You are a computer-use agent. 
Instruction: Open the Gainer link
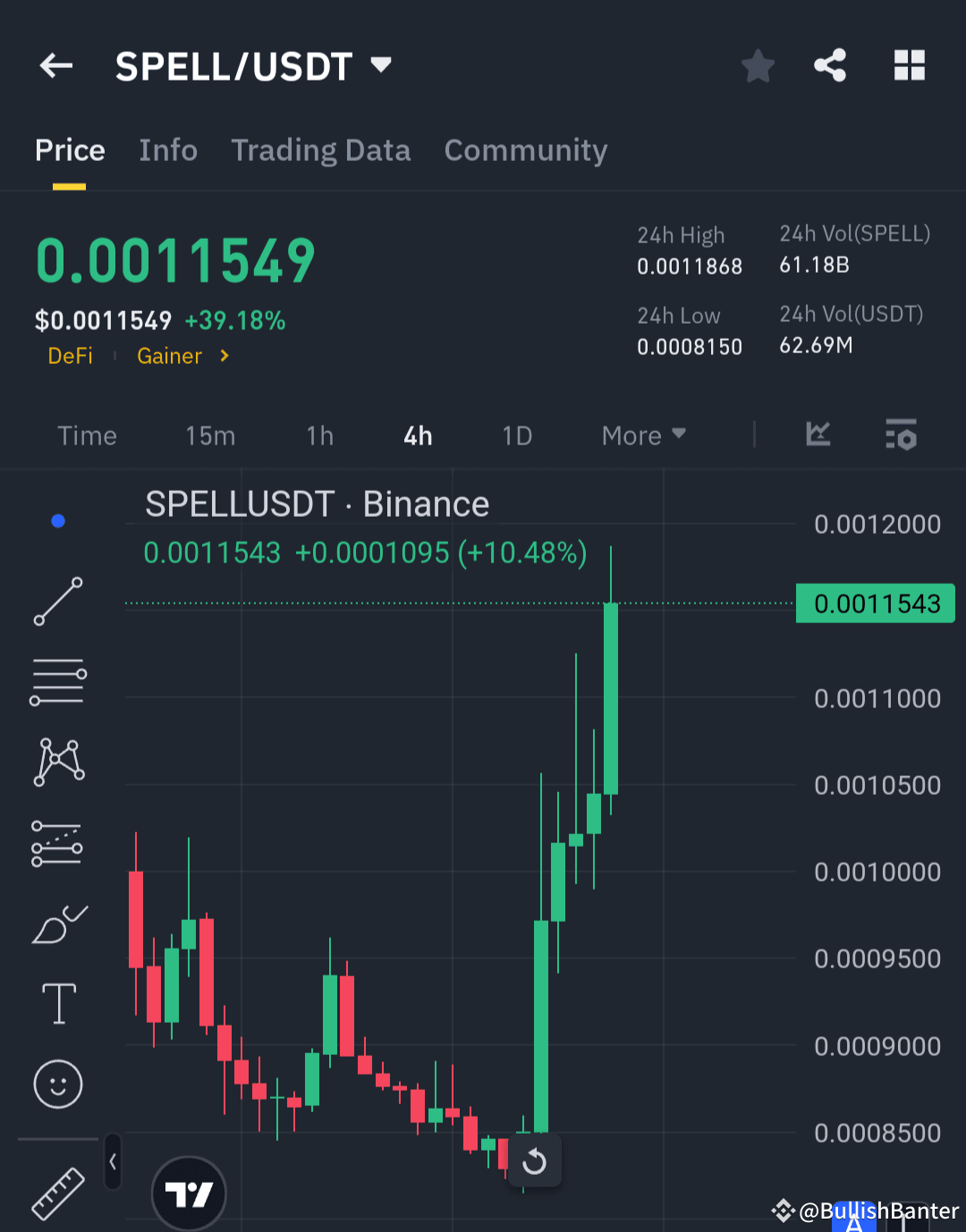169,356
